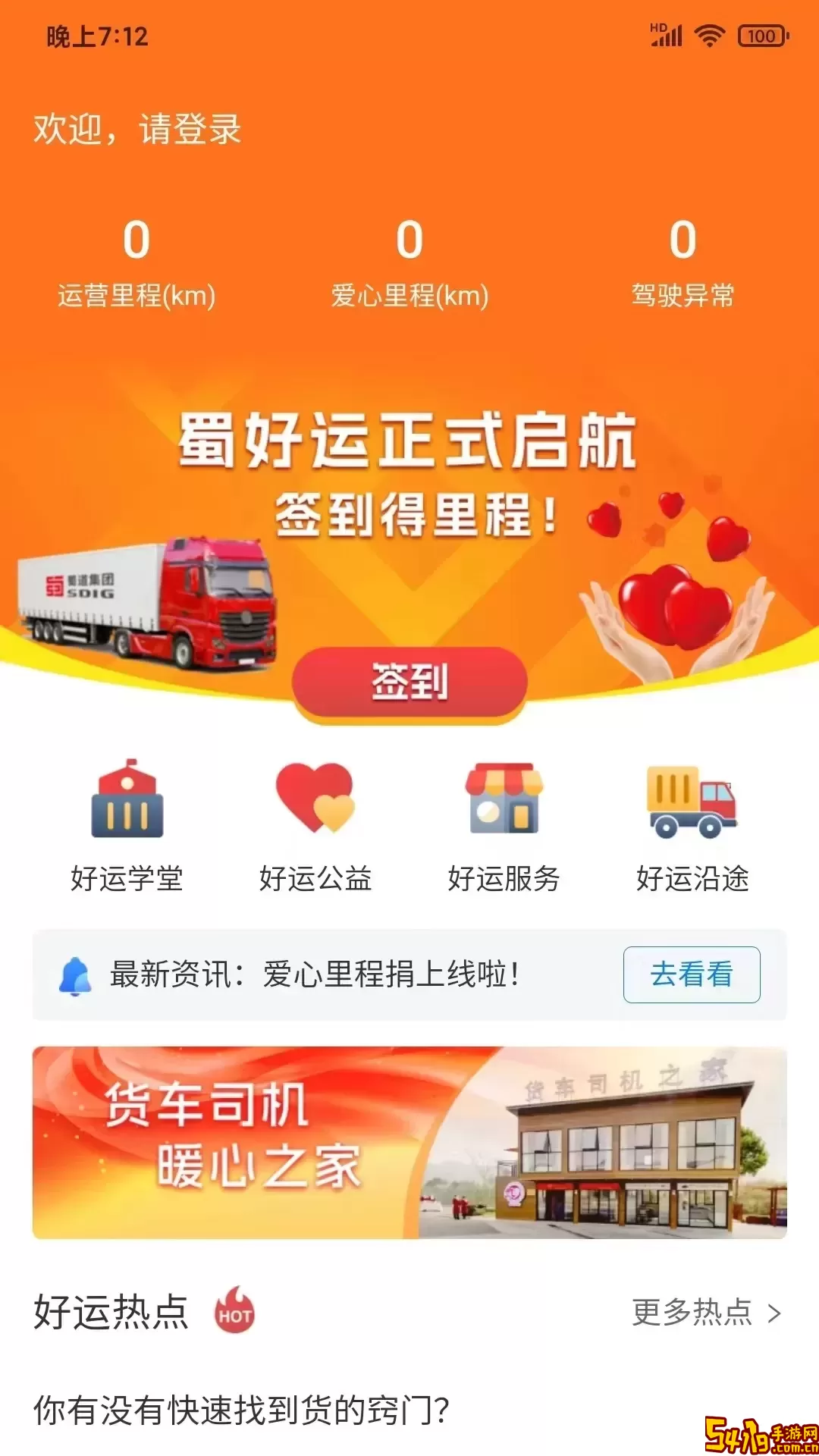Tap the 签到 check-in button

click(409, 683)
